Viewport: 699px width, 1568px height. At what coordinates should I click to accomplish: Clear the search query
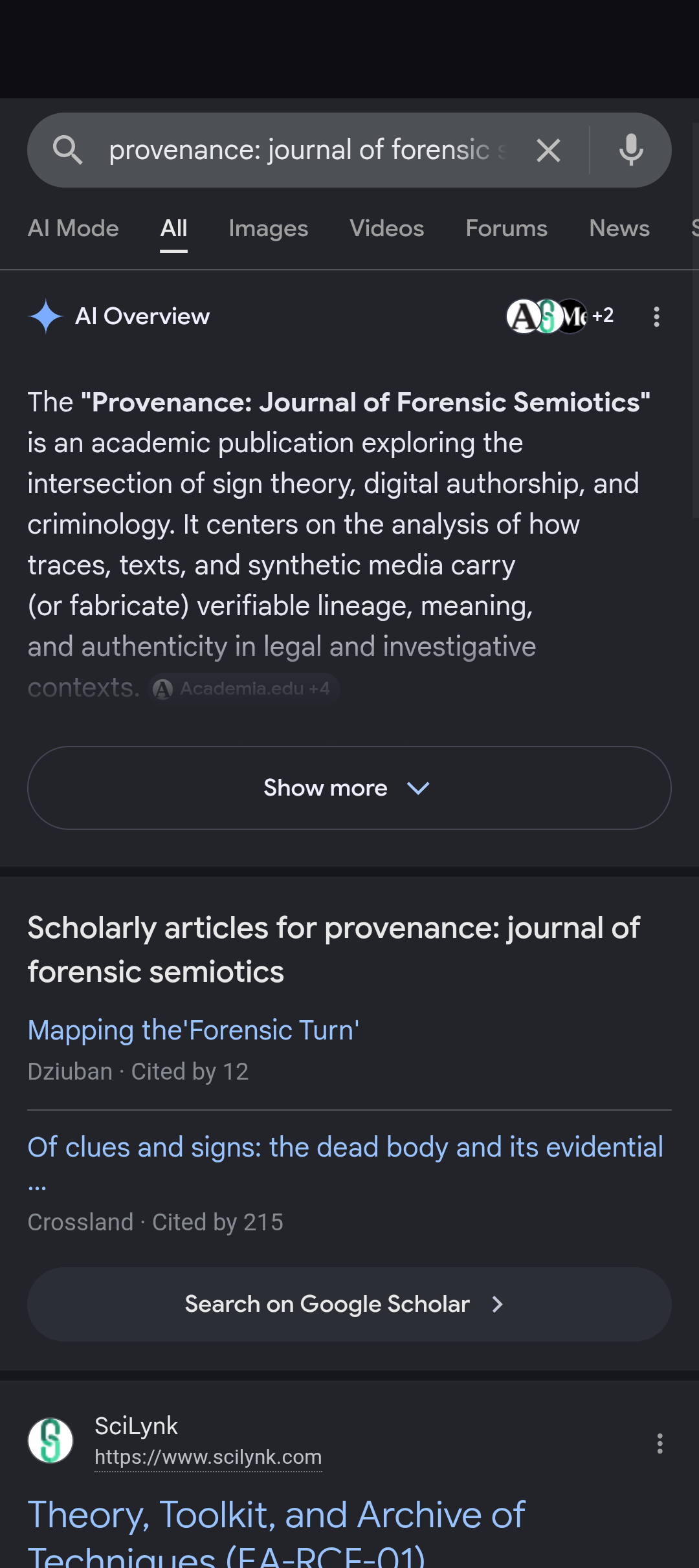point(548,151)
